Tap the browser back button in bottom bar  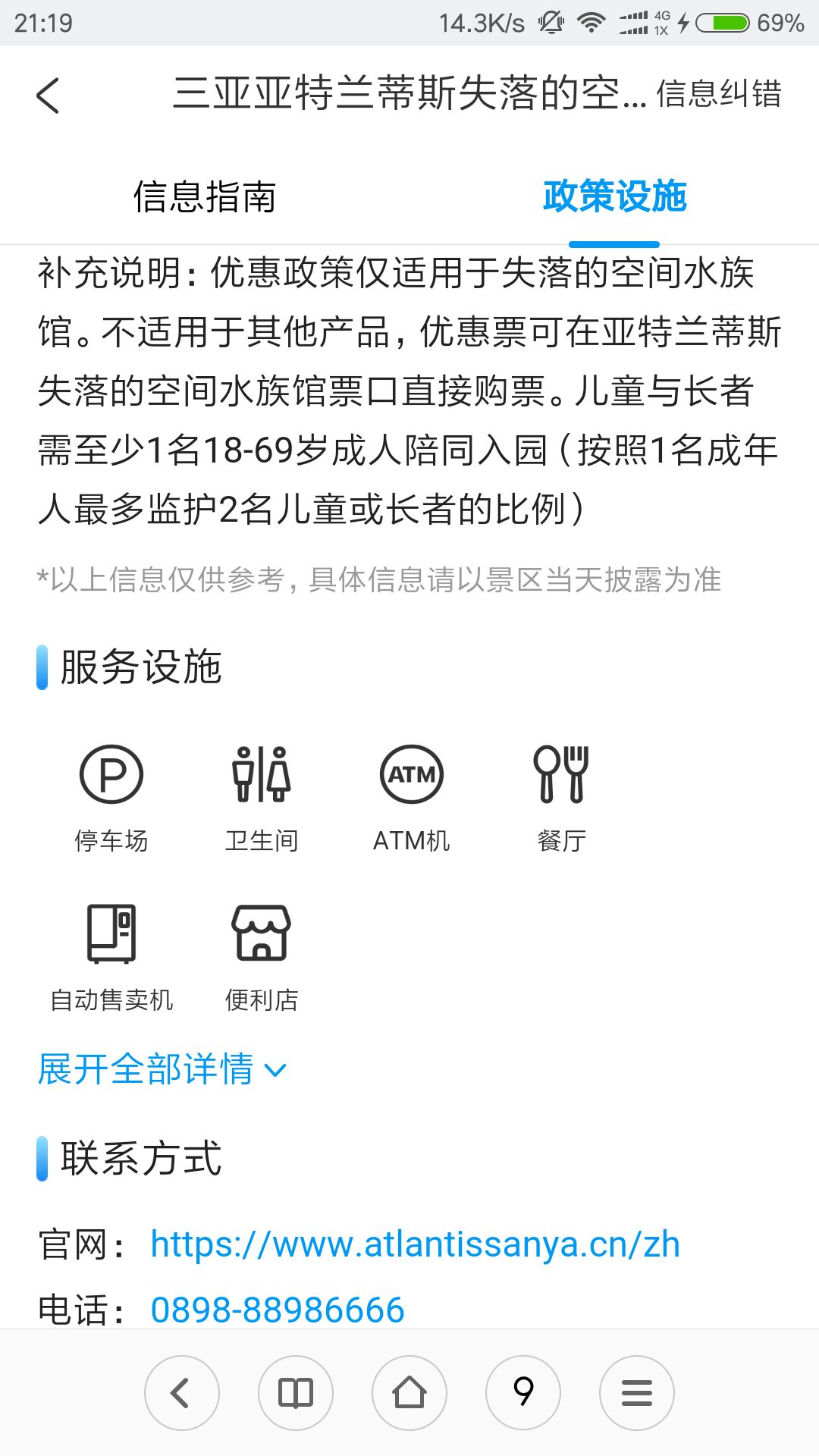coord(182,1393)
